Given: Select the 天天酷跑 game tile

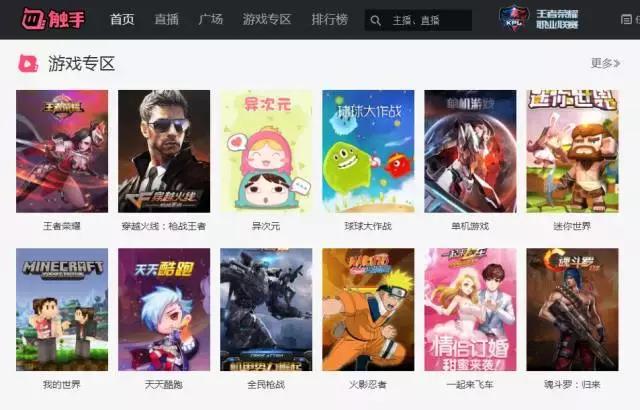Looking at the screenshot, I should click(163, 309).
